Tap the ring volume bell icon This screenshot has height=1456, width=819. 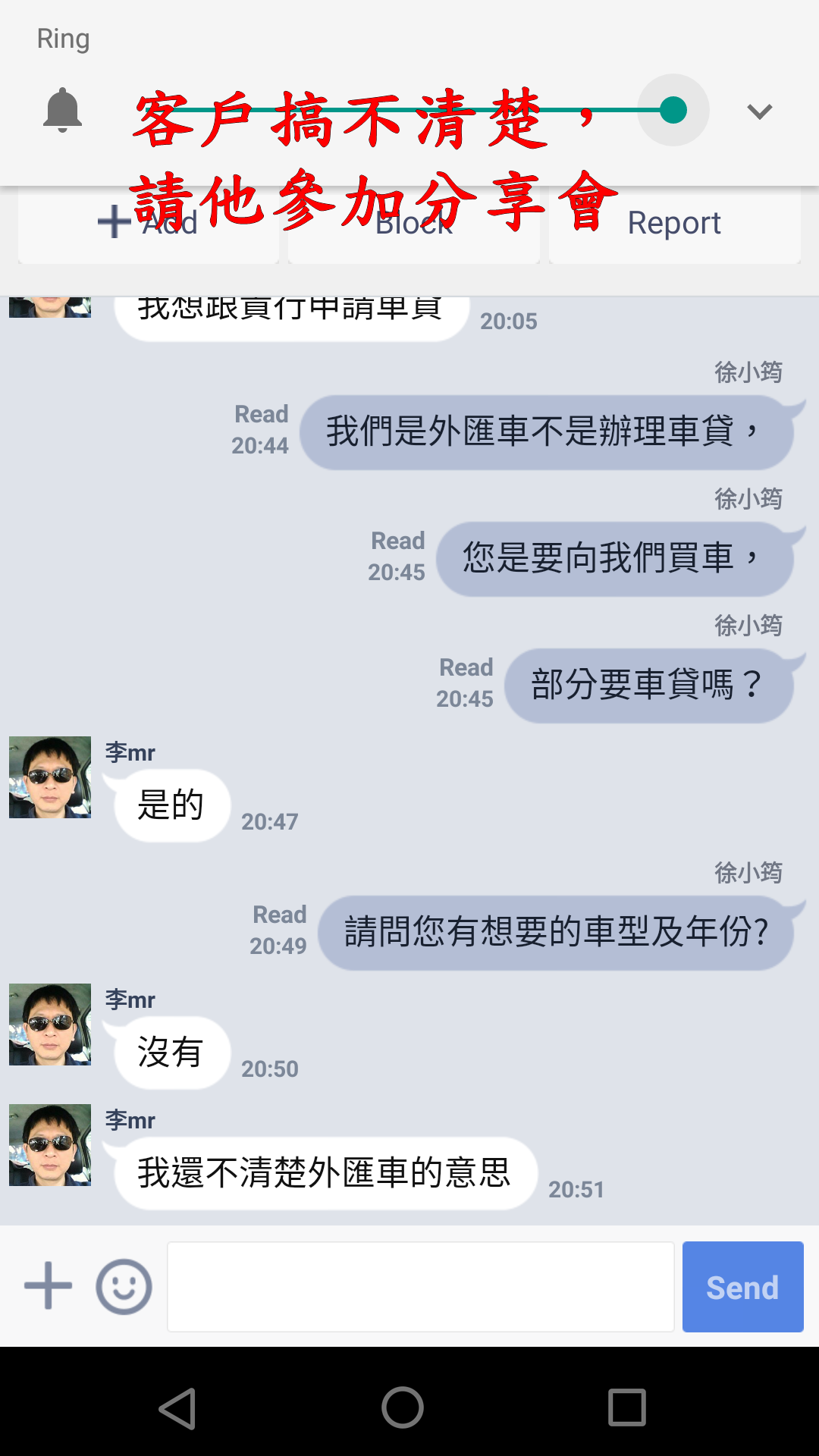[62, 111]
